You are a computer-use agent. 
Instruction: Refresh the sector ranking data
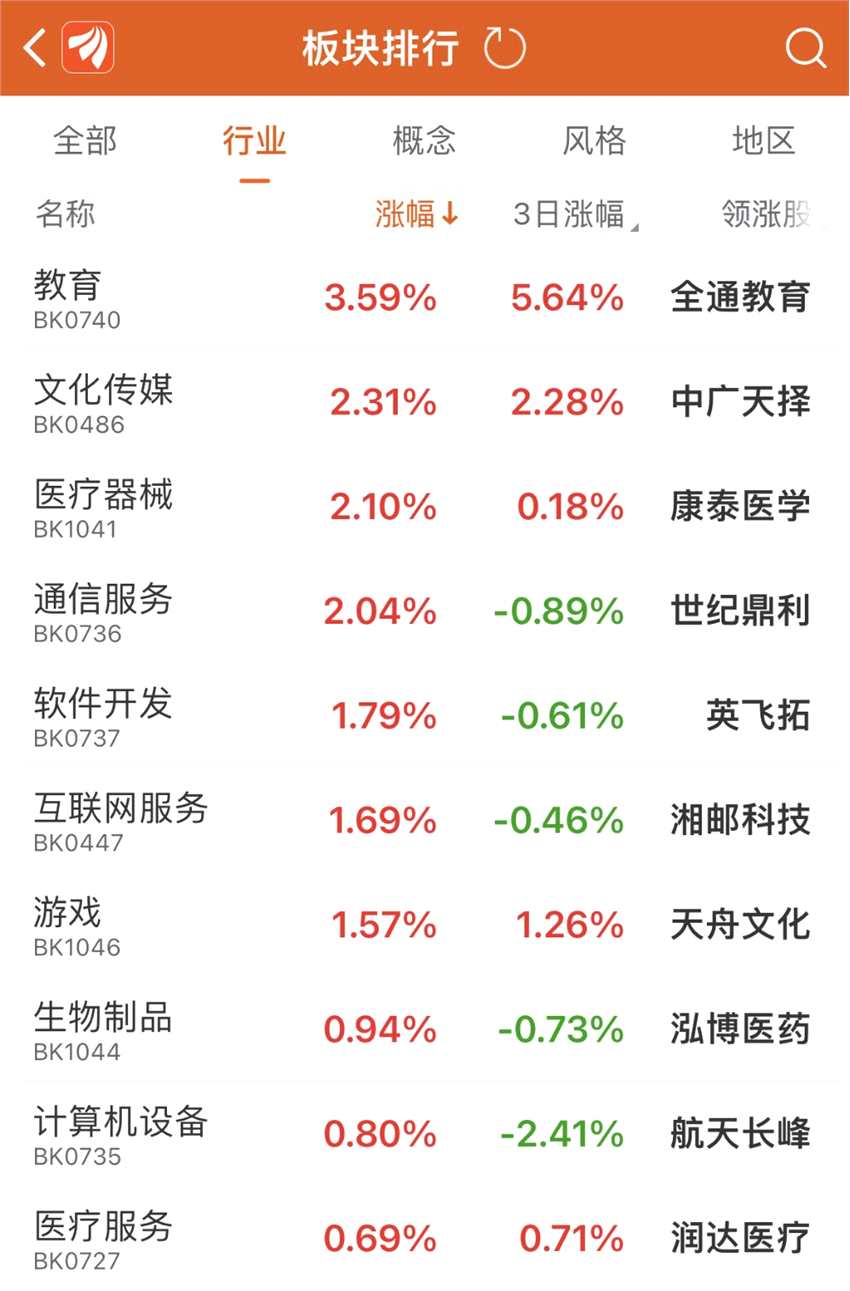[504, 48]
